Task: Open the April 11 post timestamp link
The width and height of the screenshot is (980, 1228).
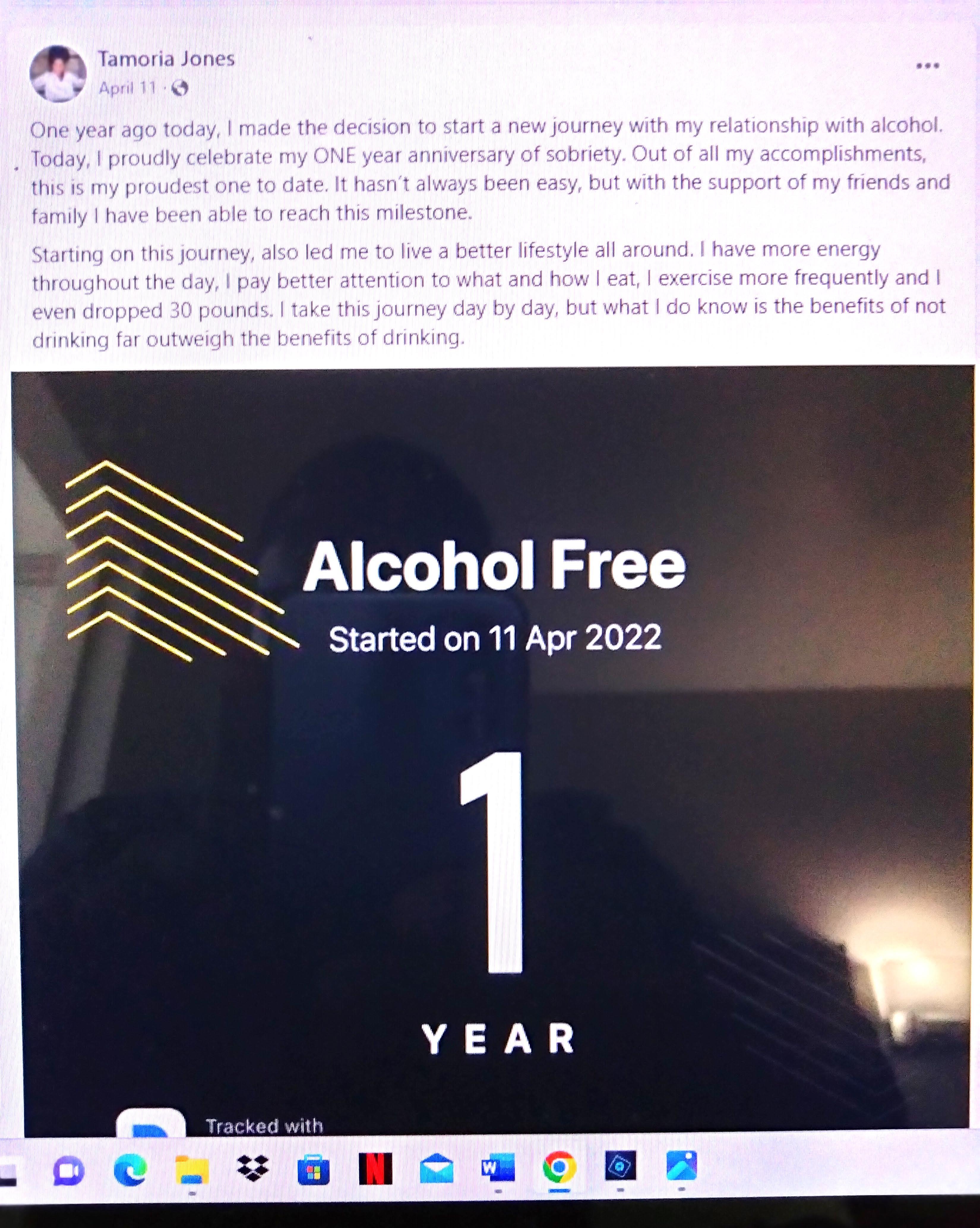Action: click(x=127, y=88)
